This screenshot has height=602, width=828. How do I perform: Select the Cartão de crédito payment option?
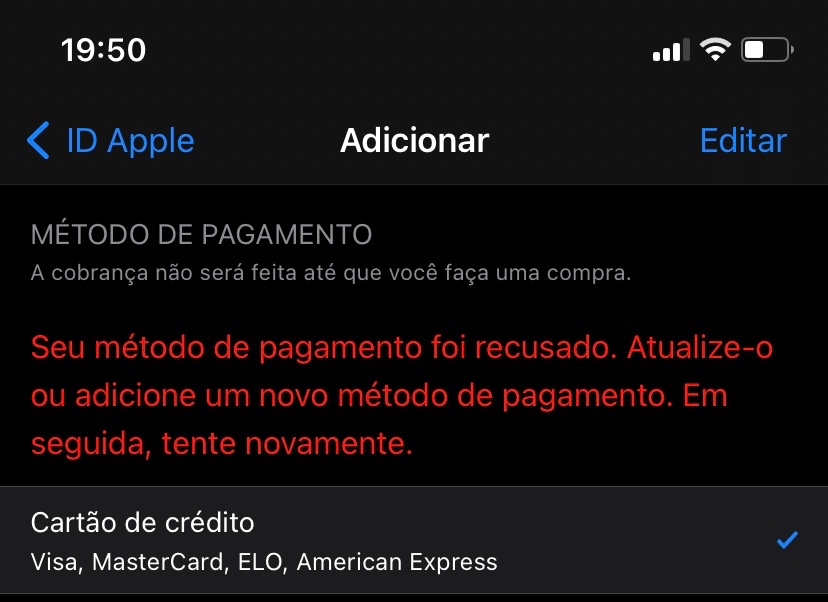(414, 540)
